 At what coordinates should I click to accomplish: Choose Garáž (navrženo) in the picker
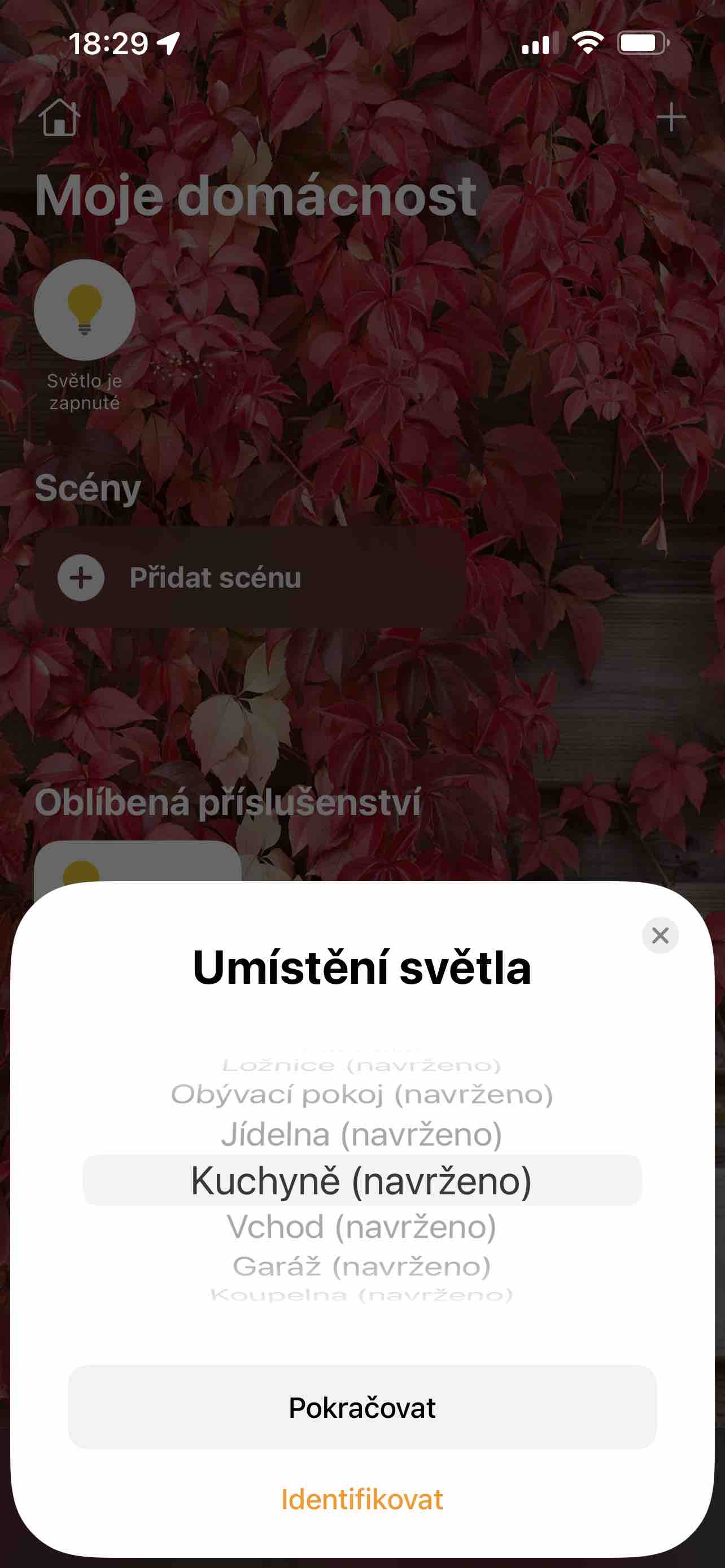(x=362, y=1267)
